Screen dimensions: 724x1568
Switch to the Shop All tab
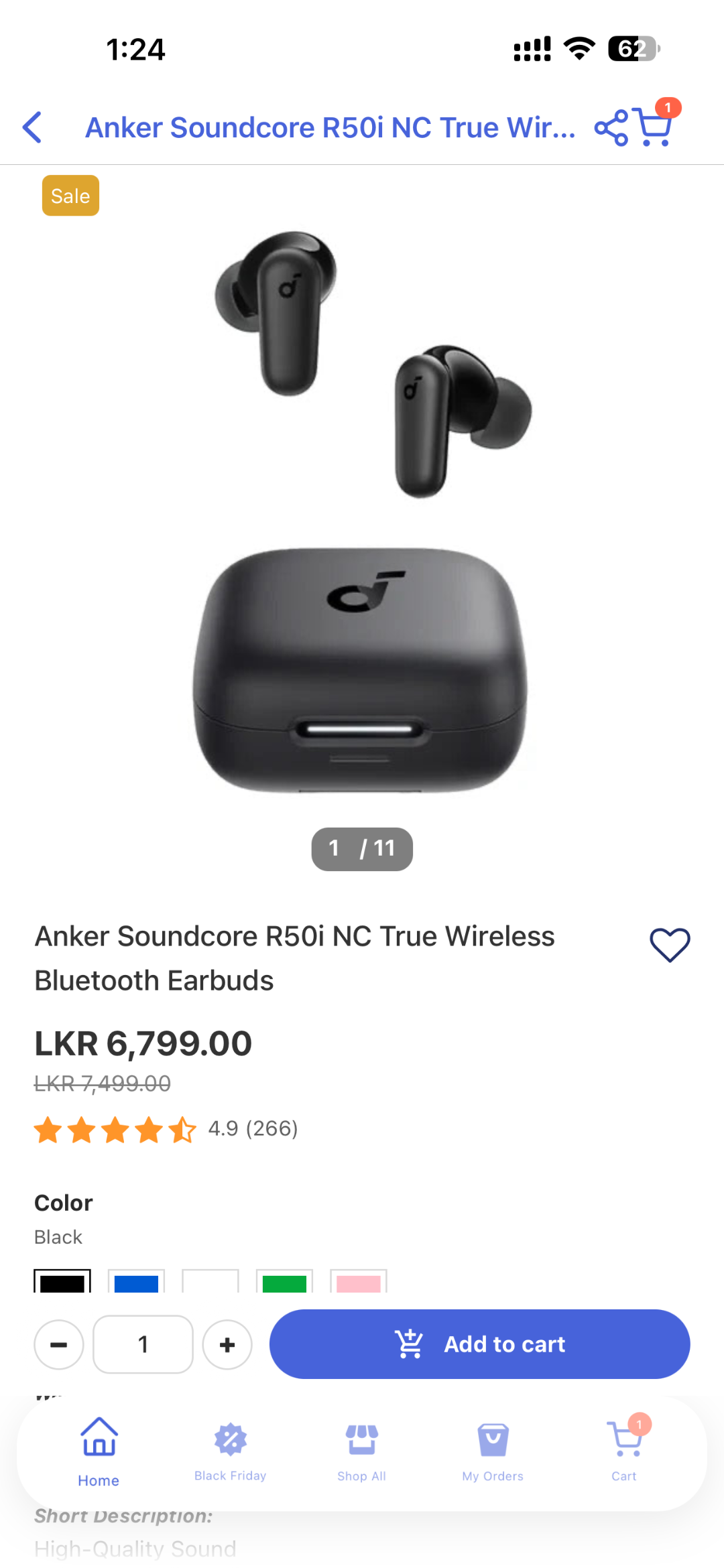coord(361,1451)
